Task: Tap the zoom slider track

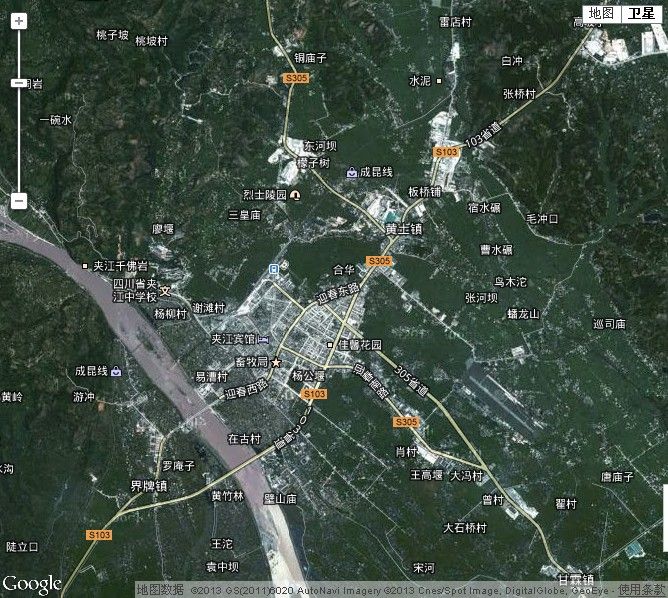Action: (18, 140)
